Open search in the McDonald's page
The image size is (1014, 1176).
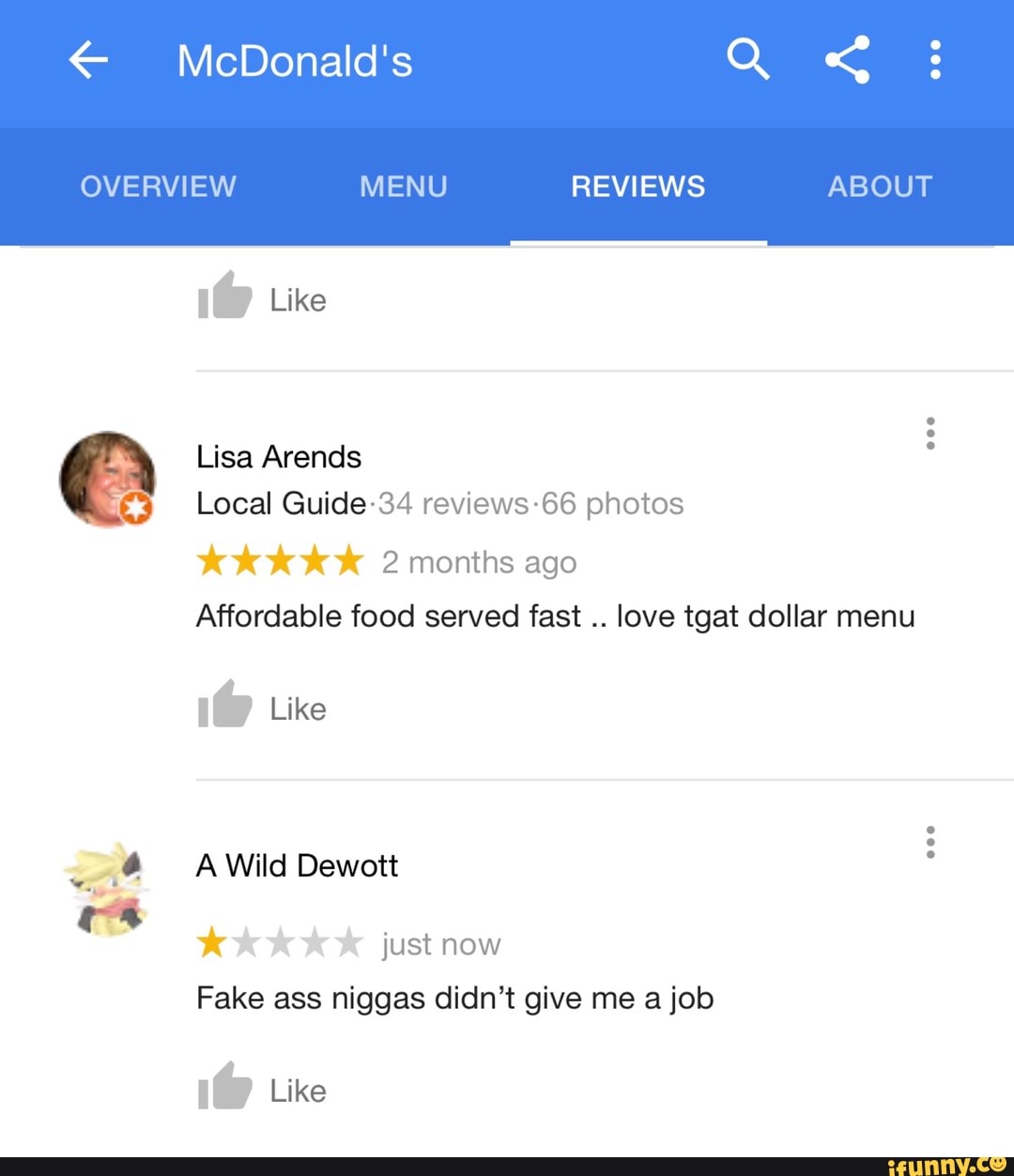coord(747,60)
